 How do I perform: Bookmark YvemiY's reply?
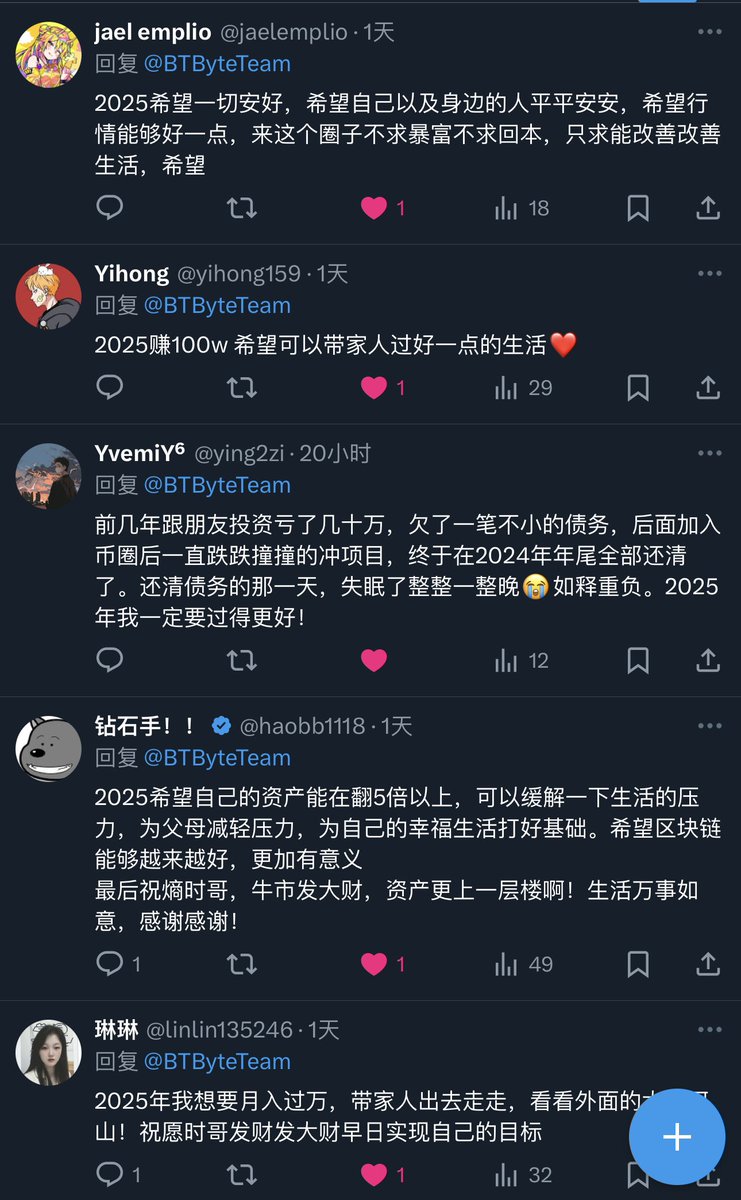tap(638, 660)
